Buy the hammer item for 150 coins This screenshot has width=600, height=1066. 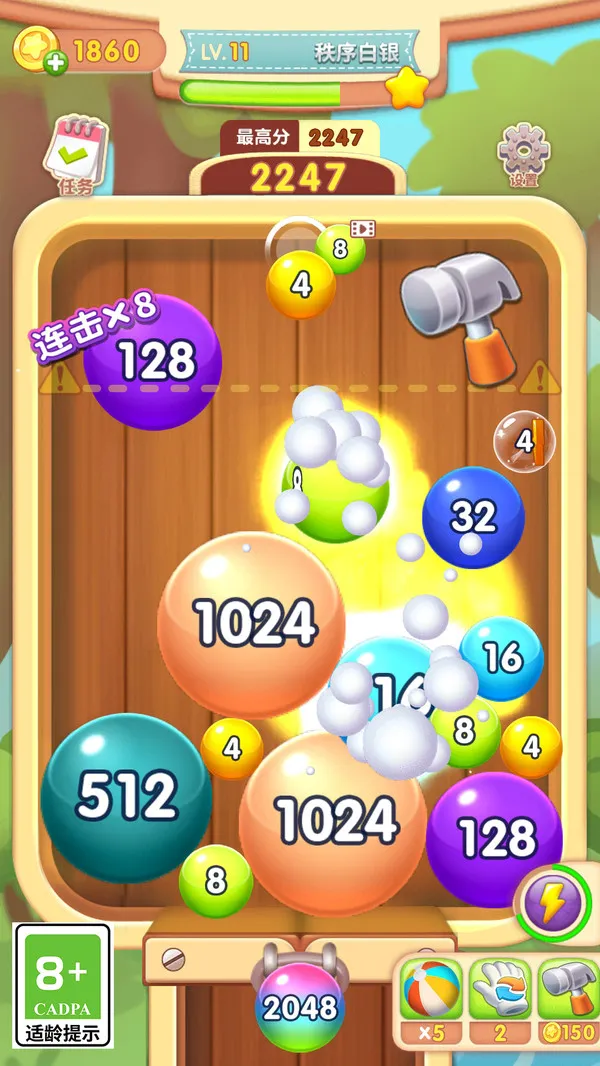coord(567,999)
